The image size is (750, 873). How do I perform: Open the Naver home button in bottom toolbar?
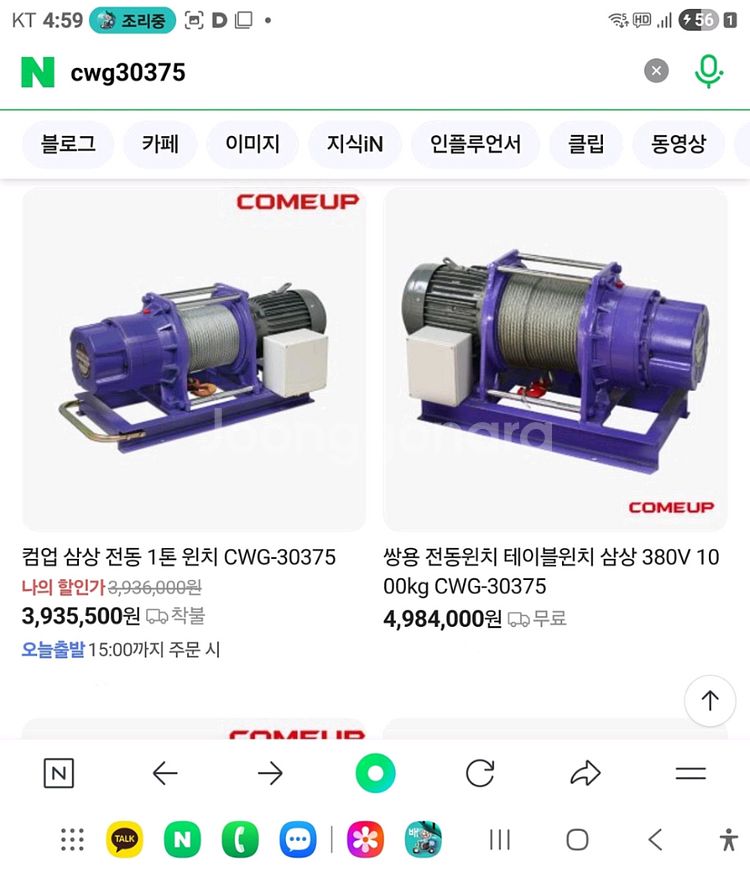tap(59, 773)
